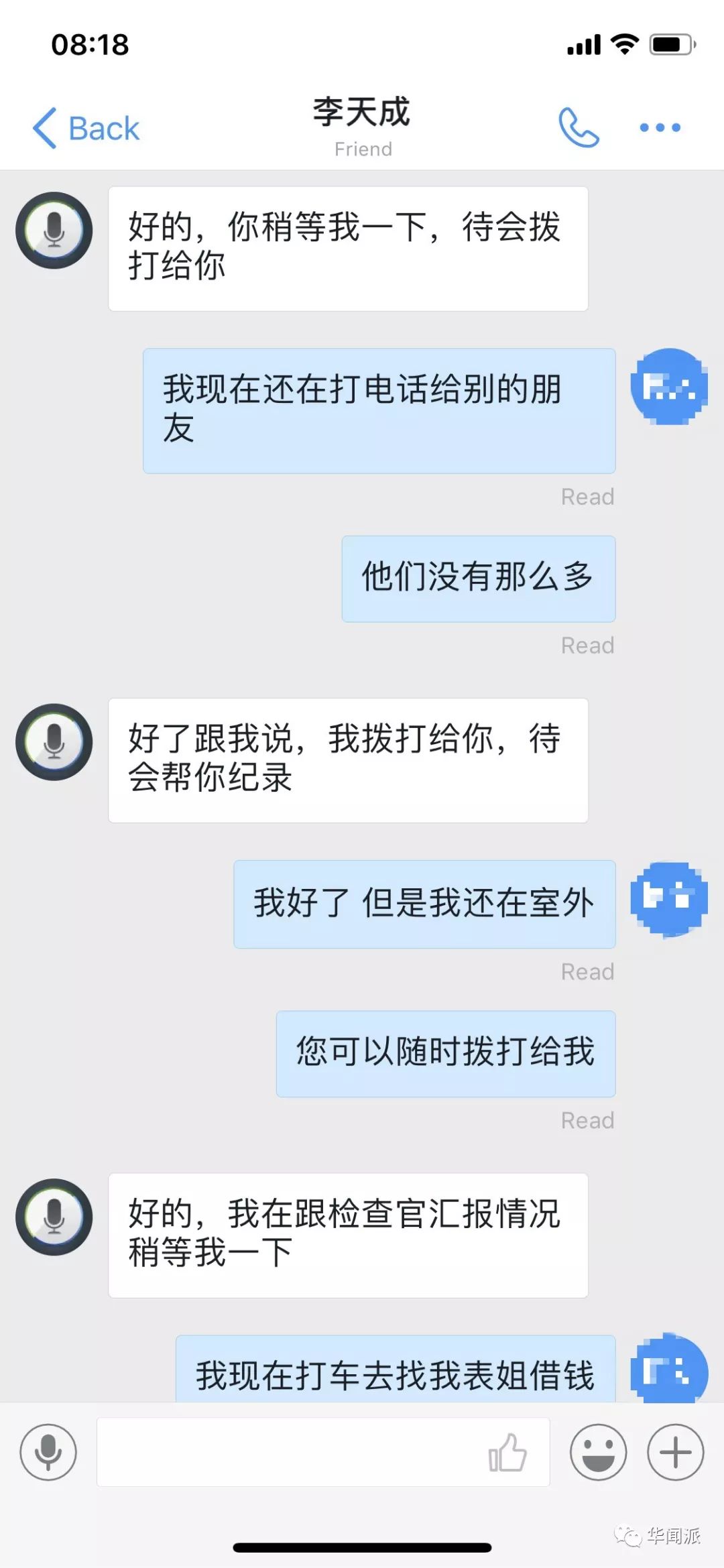This screenshot has width=724, height=1568.
Task: Open the three-dot more options menu
Action: [x=660, y=127]
